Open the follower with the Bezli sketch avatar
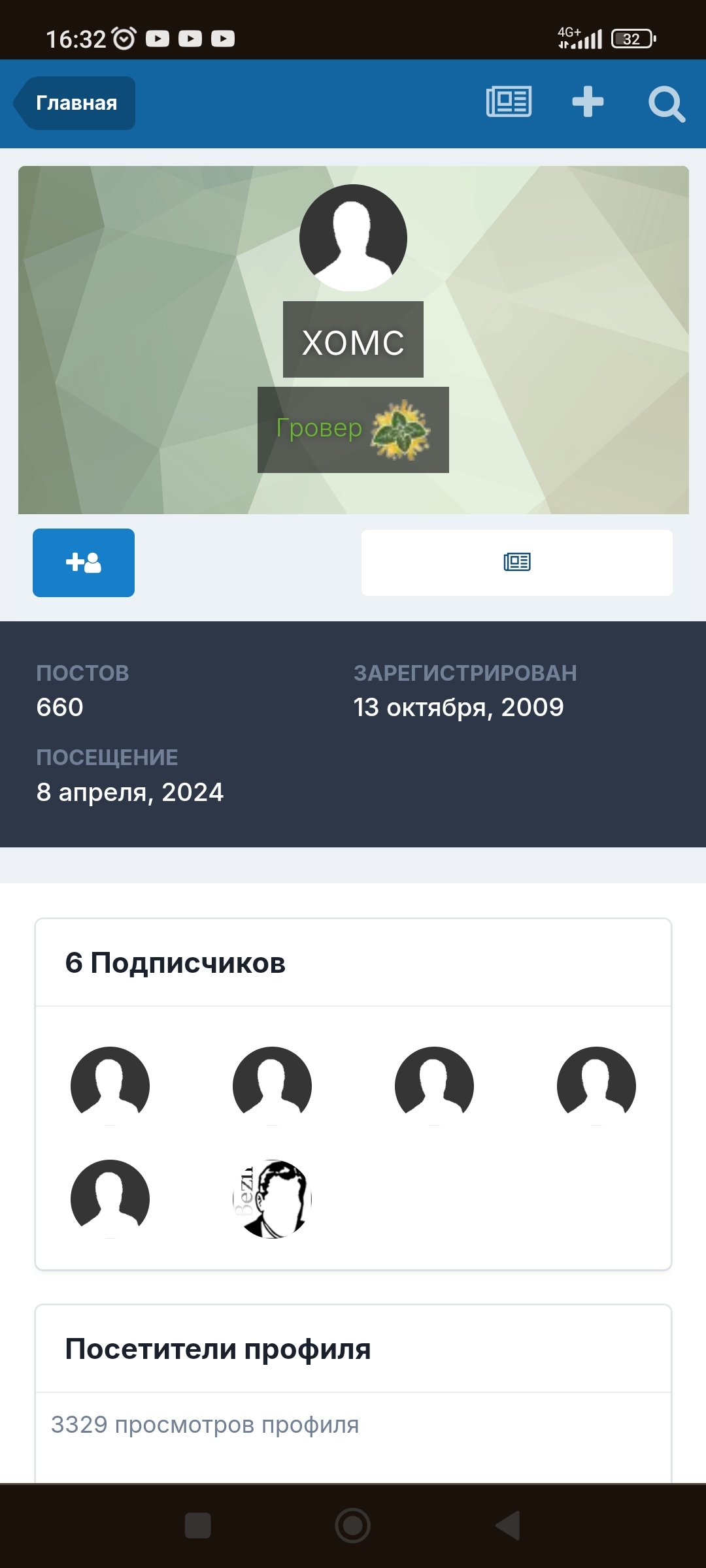The height and width of the screenshot is (1568, 706). click(x=272, y=1199)
